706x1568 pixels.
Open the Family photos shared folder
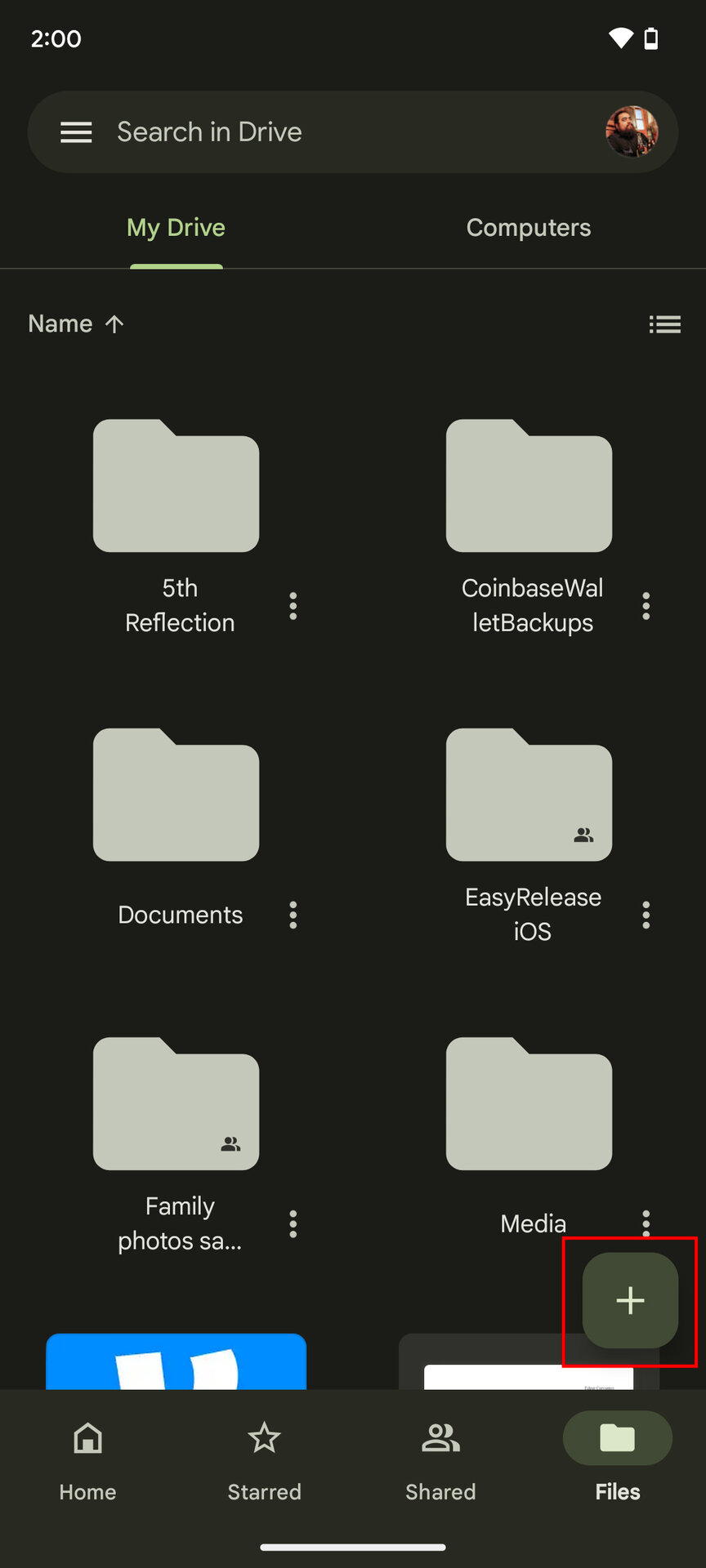click(176, 1104)
